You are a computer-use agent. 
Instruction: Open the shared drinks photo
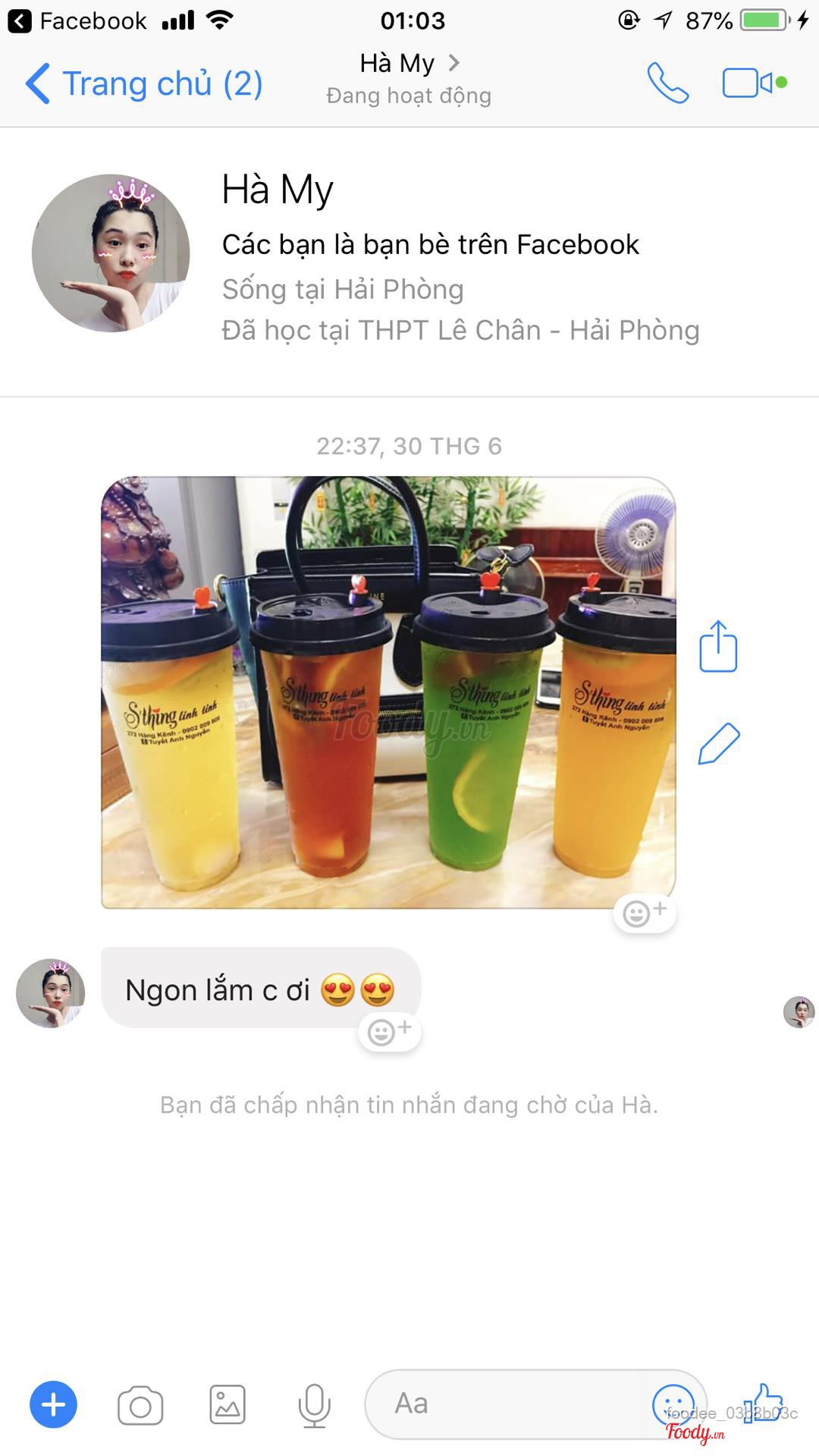coord(388,692)
